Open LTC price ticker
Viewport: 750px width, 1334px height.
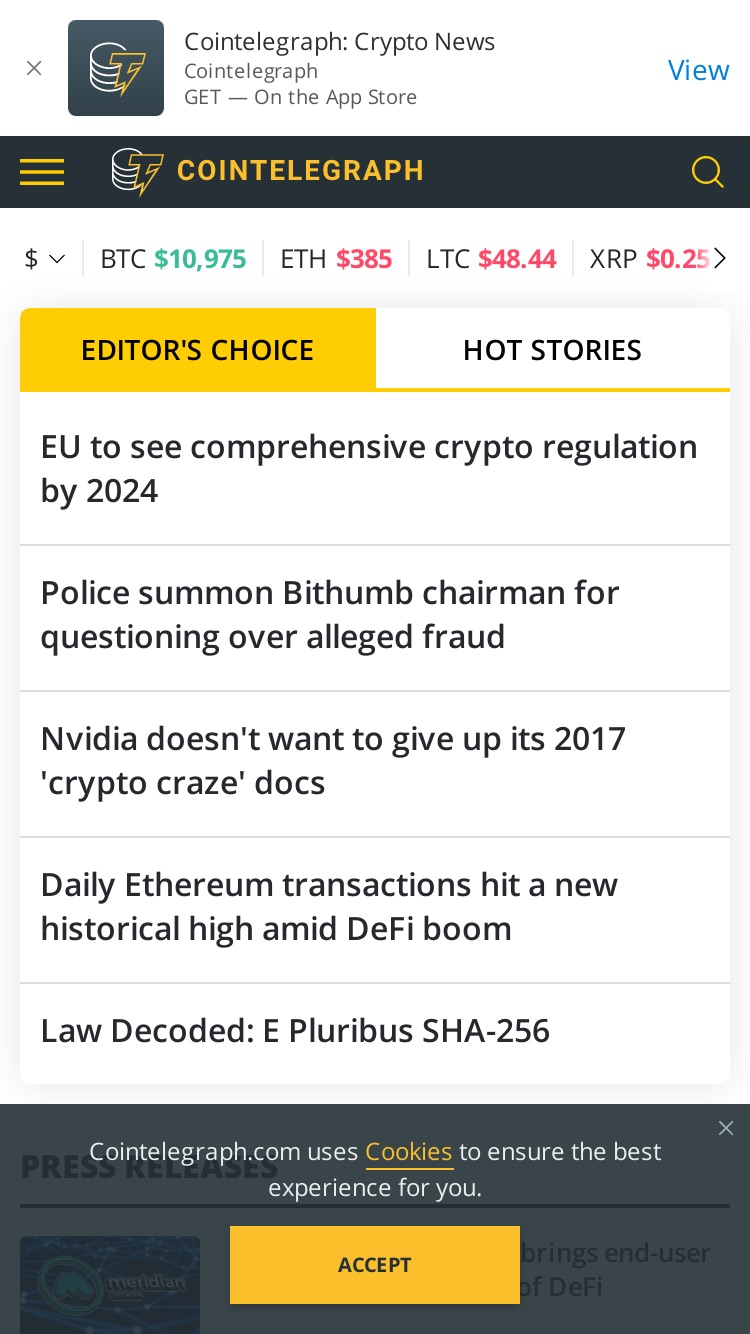click(x=491, y=259)
